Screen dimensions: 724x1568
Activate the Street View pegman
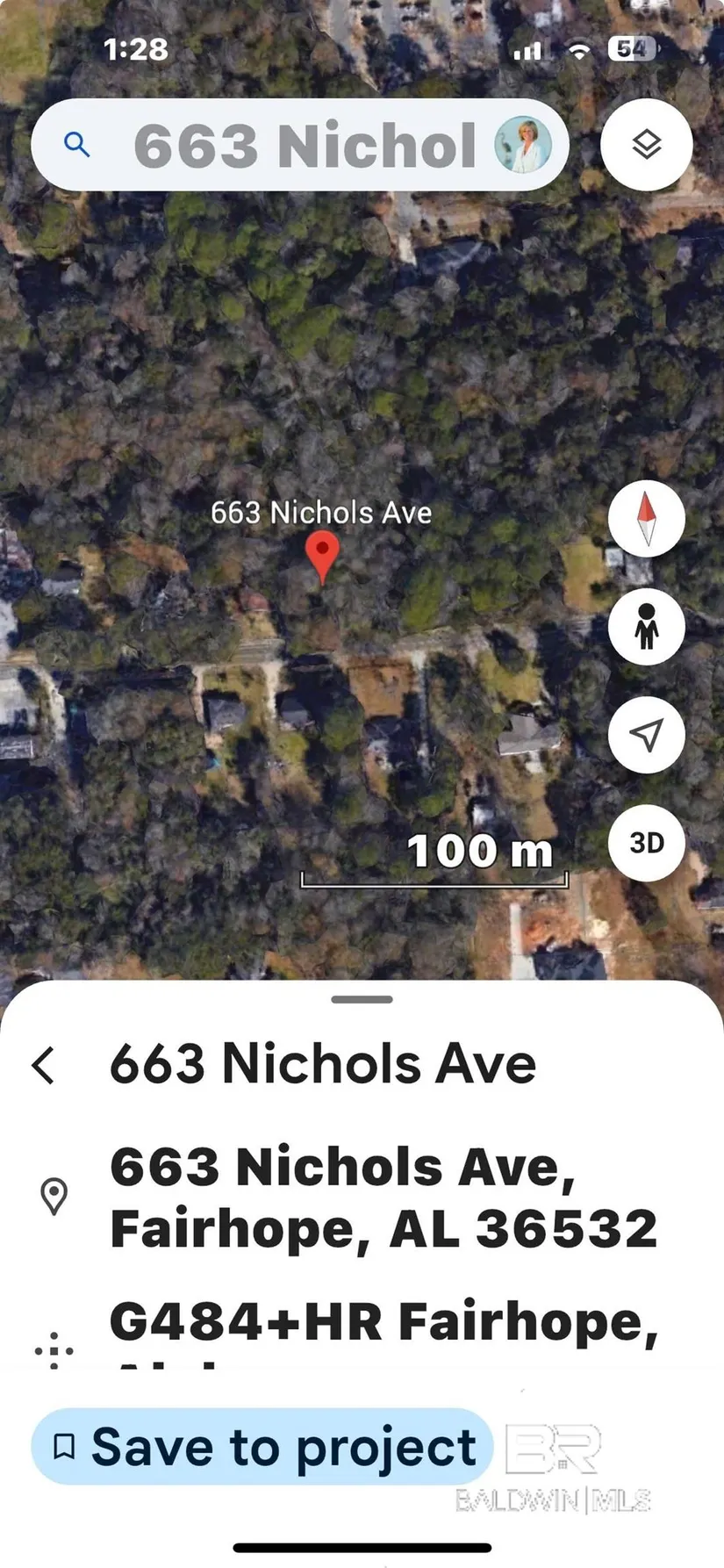[646, 627]
